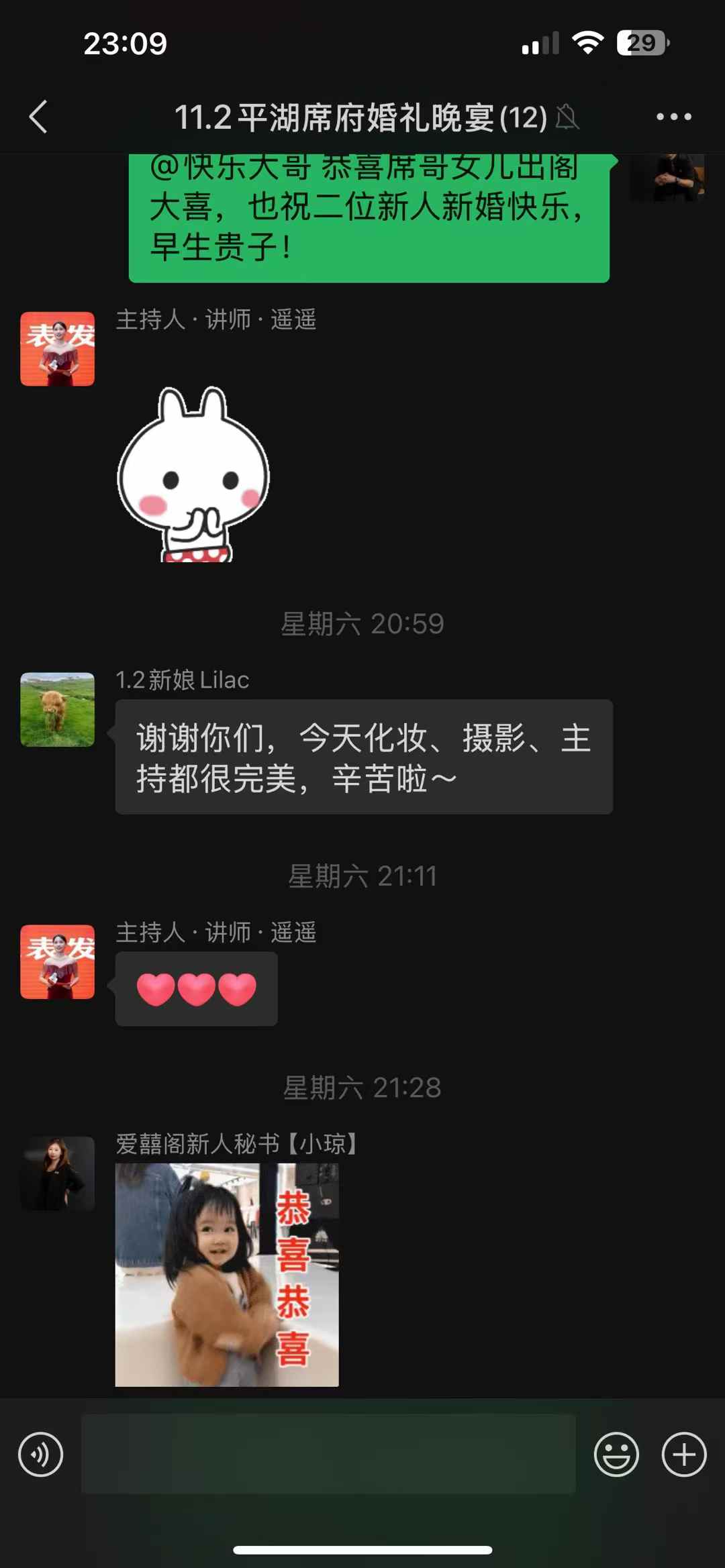Screen dimensions: 725x1568
Task: View the white rabbit sticker
Action: [x=194, y=474]
